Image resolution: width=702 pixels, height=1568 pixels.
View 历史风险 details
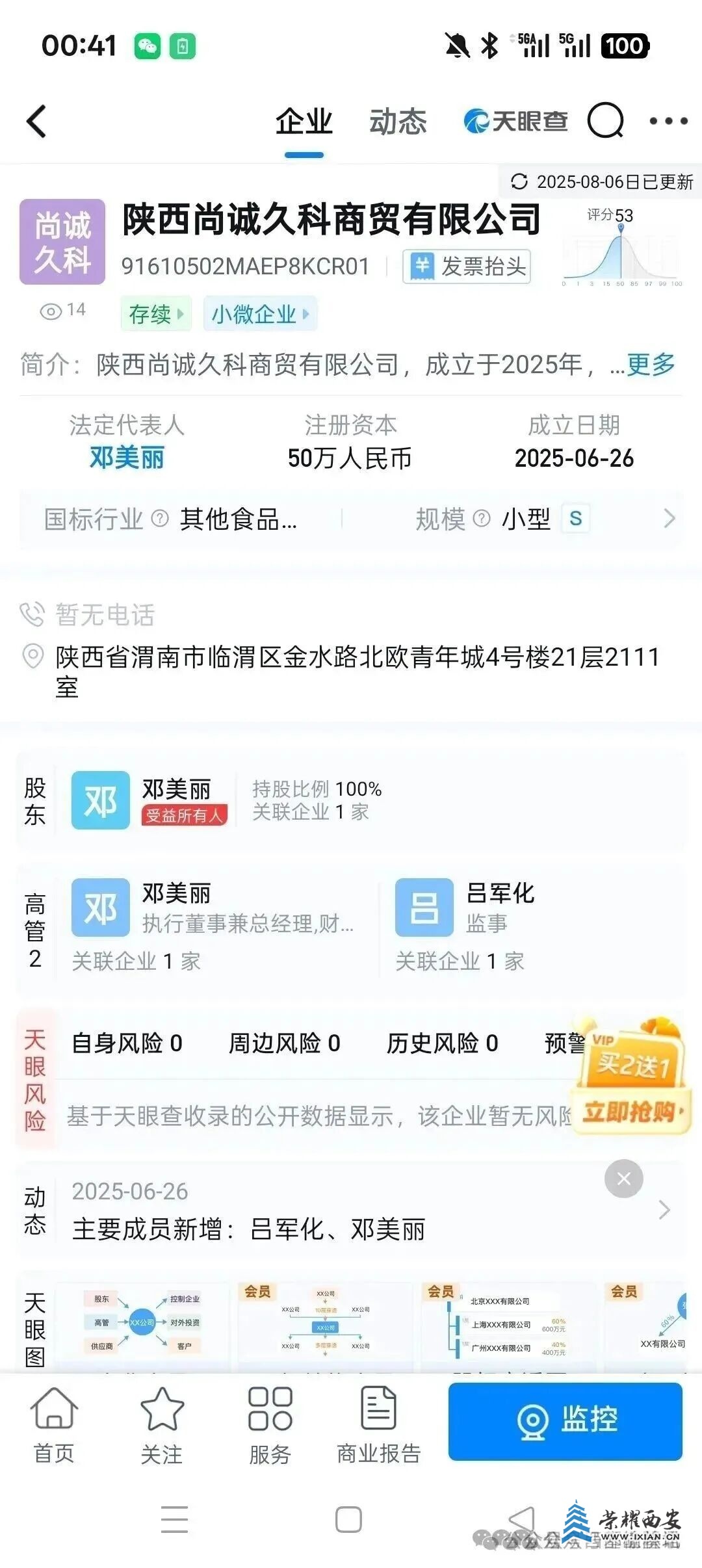click(442, 1043)
